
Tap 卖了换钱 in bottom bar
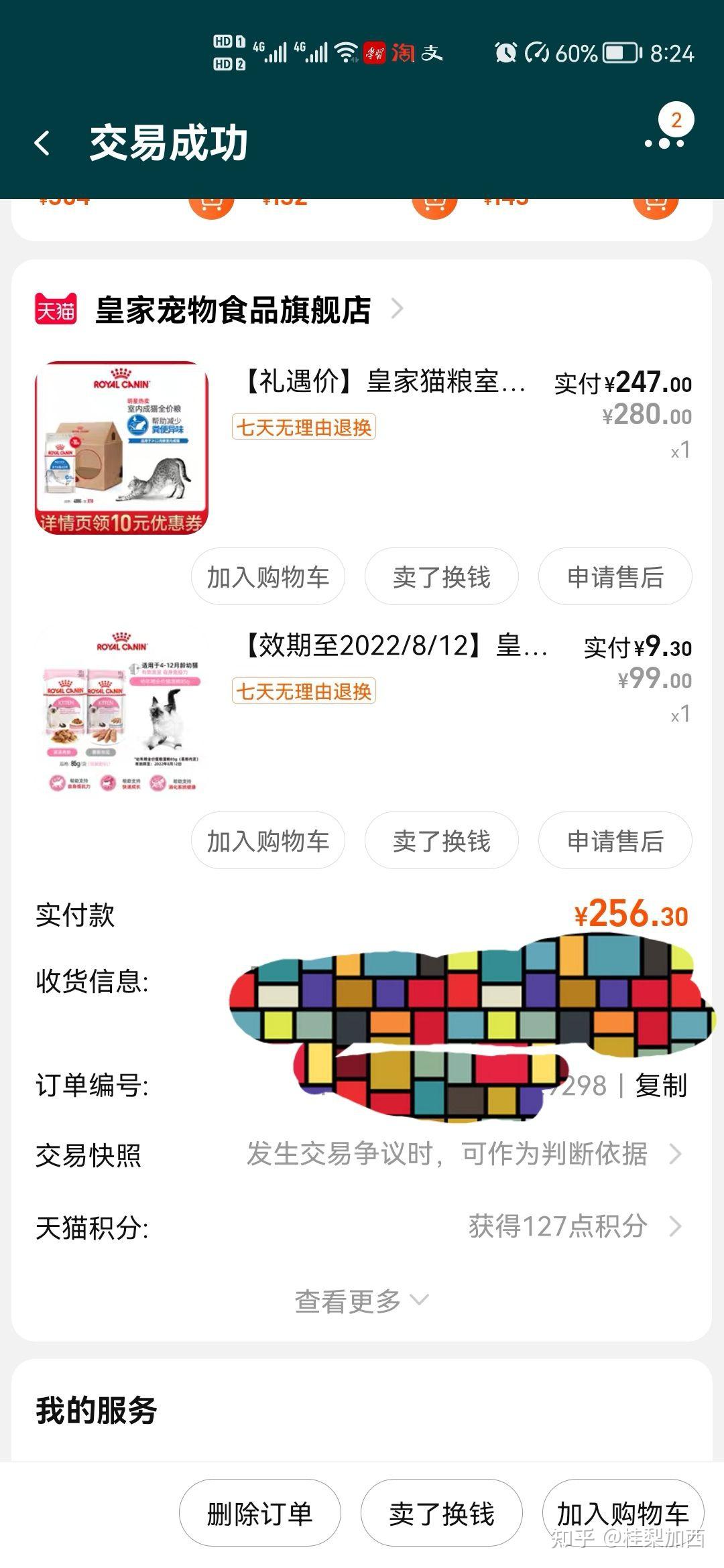pyautogui.click(x=442, y=1513)
